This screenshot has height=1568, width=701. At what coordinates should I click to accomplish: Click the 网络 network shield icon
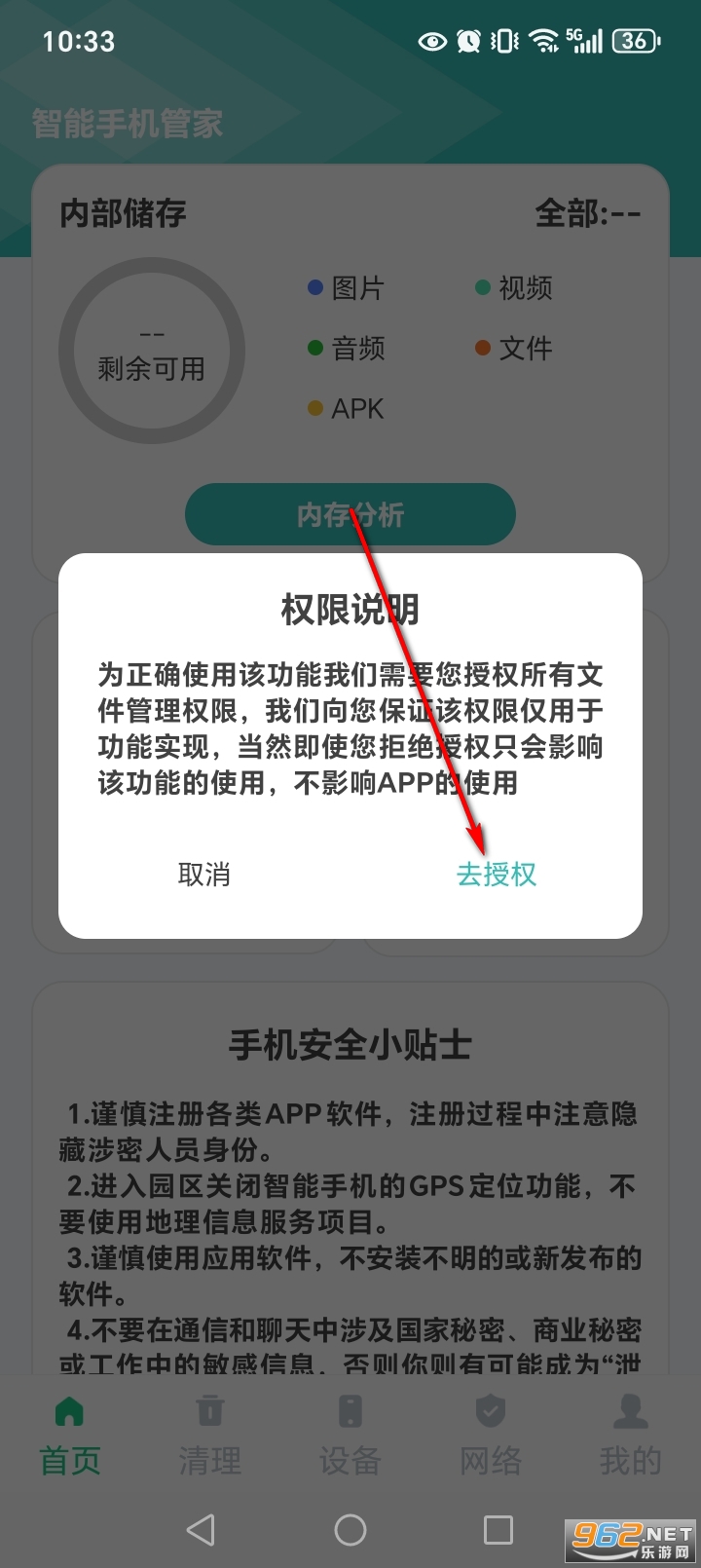[490, 1409]
